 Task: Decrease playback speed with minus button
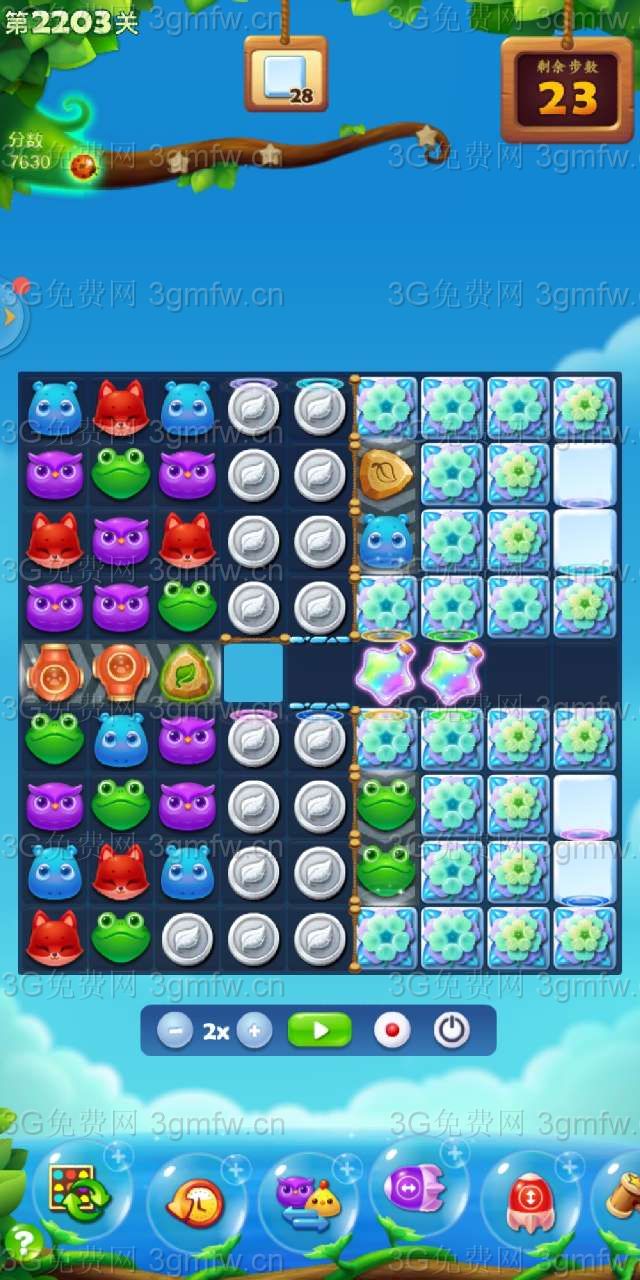click(175, 1031)
